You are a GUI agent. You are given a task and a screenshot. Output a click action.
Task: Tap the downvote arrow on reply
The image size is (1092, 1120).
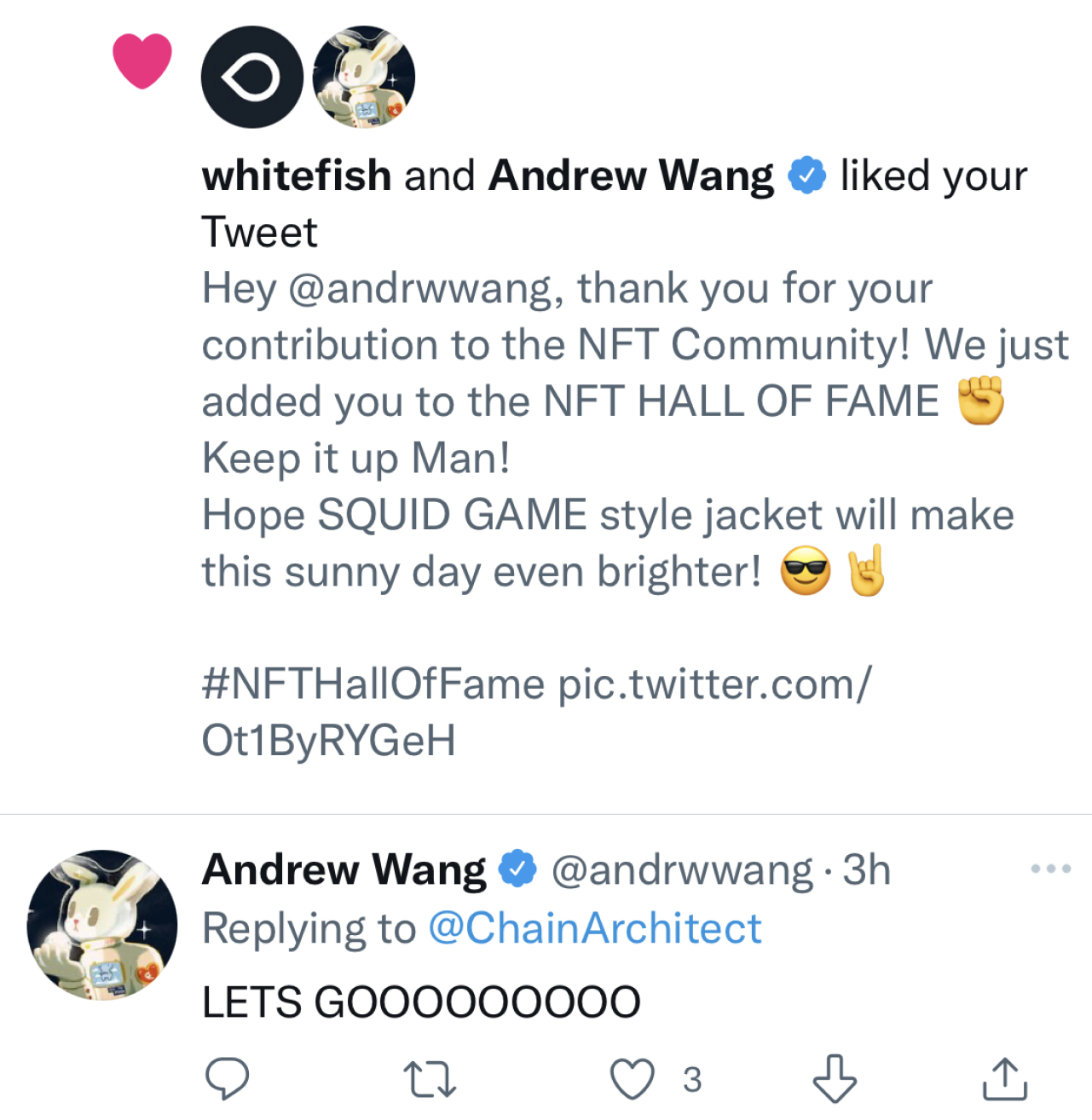point(834,1079)
